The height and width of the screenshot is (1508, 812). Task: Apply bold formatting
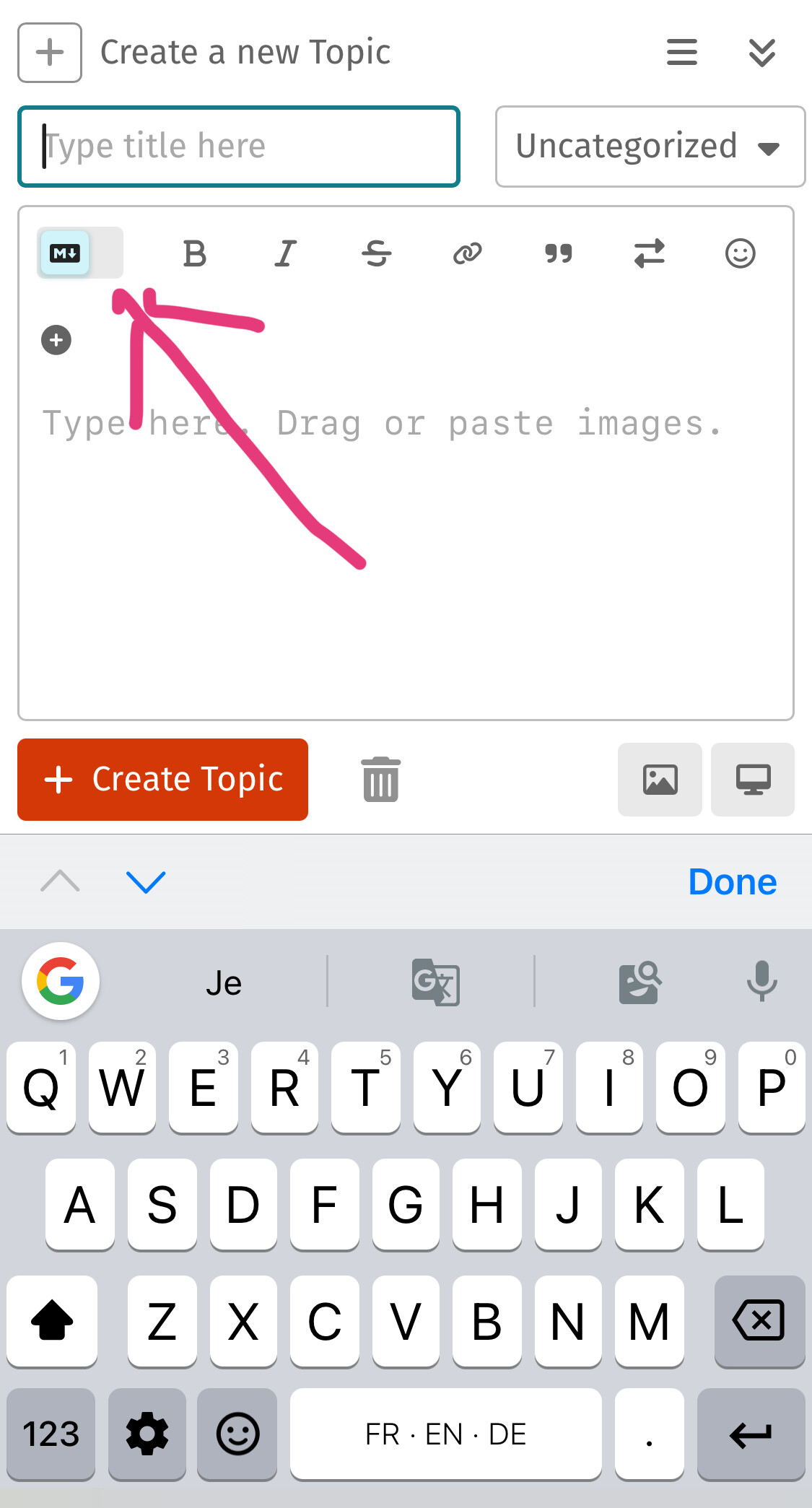(x=195, y=253)
